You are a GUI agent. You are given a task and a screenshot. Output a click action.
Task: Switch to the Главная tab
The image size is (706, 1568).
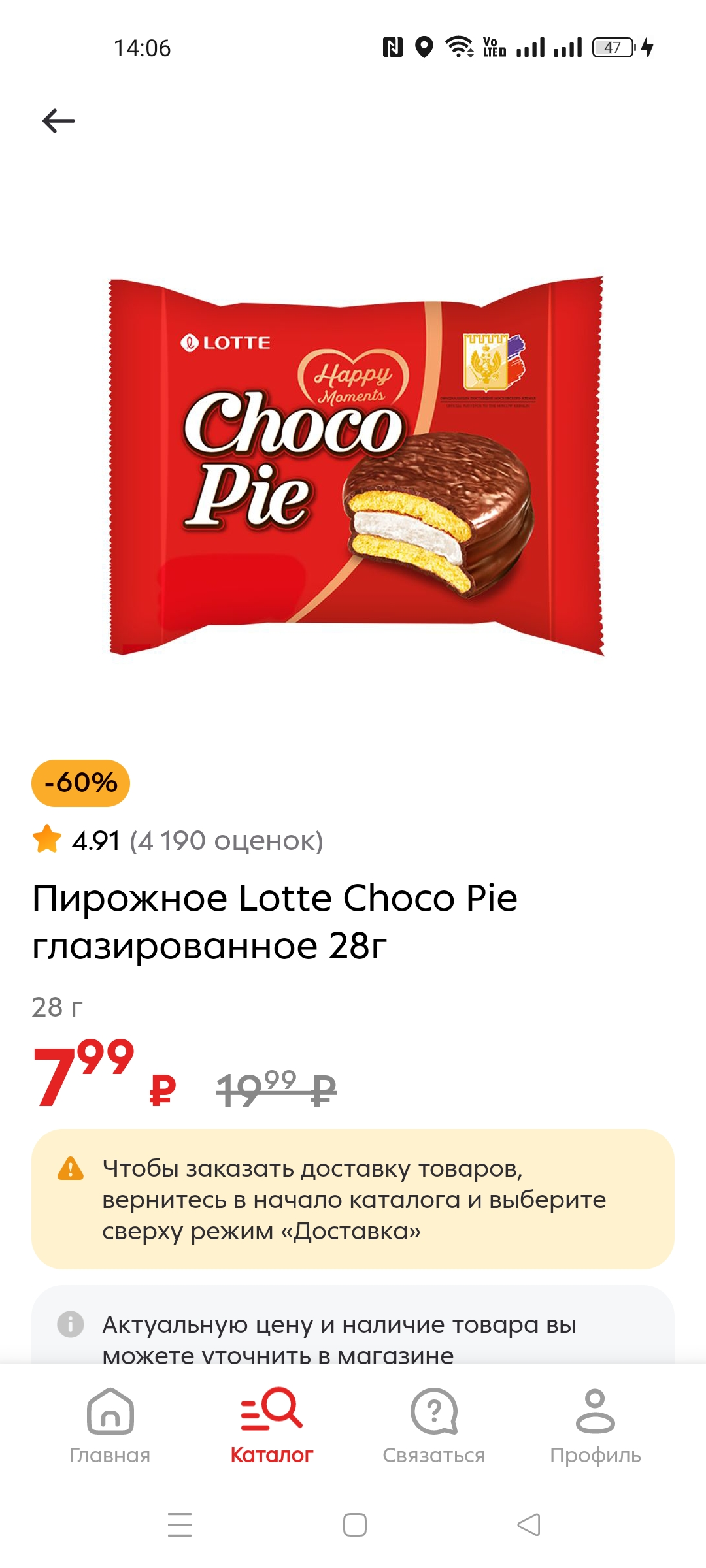110,1426
